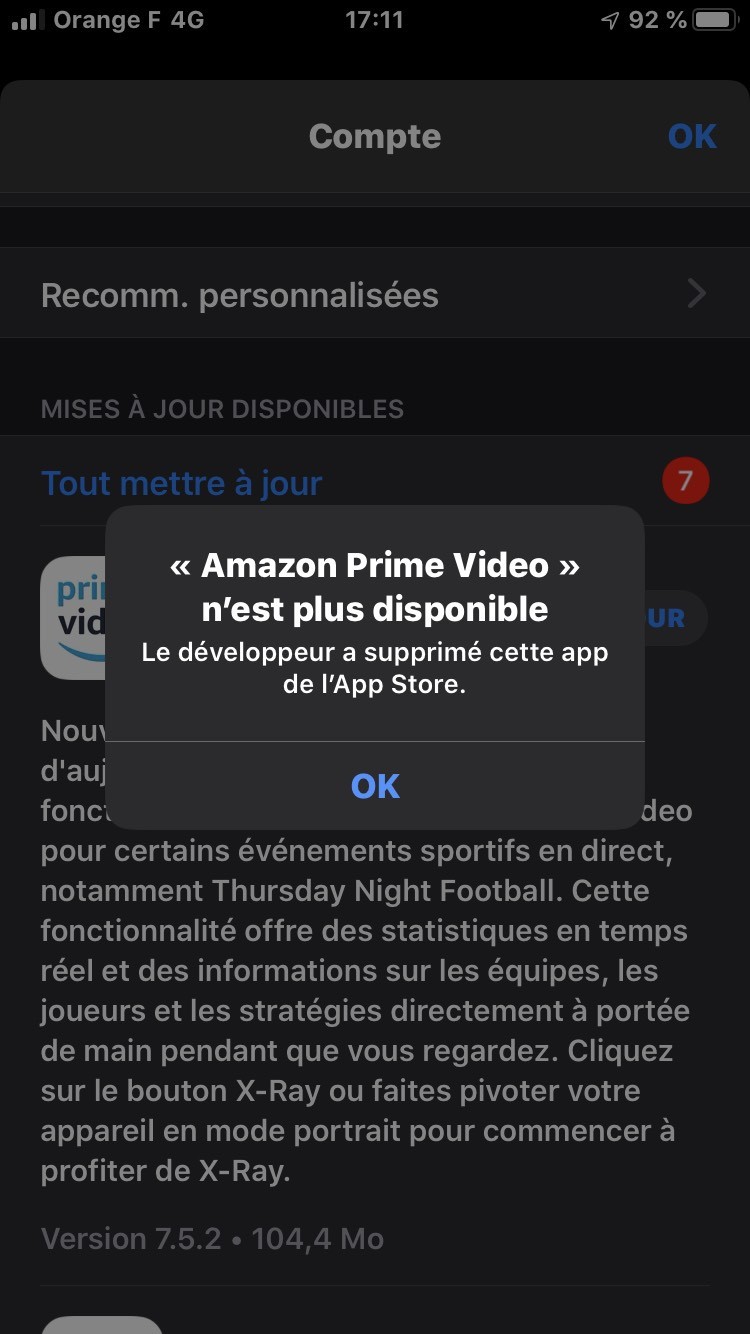Dismiss the alert by tapping its OK button

(x=375, y=786)
